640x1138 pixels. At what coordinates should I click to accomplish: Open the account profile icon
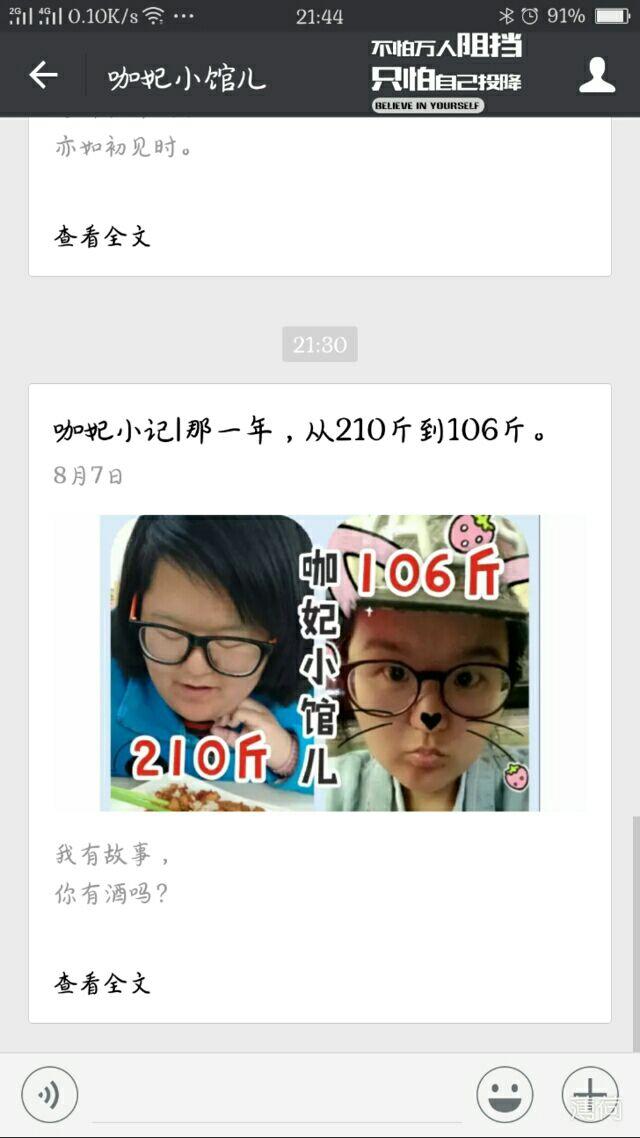(597, 75)
